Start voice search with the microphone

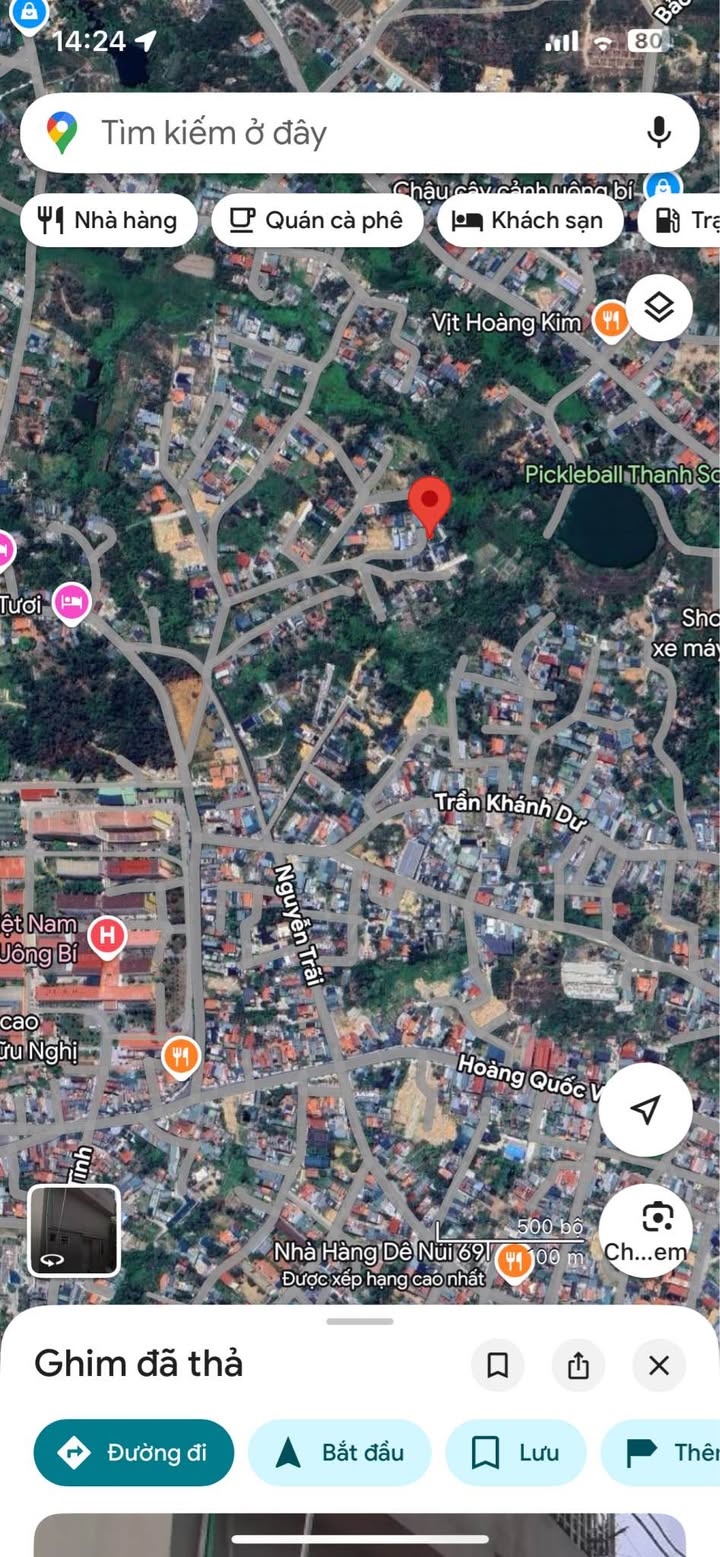pos(658,133)
